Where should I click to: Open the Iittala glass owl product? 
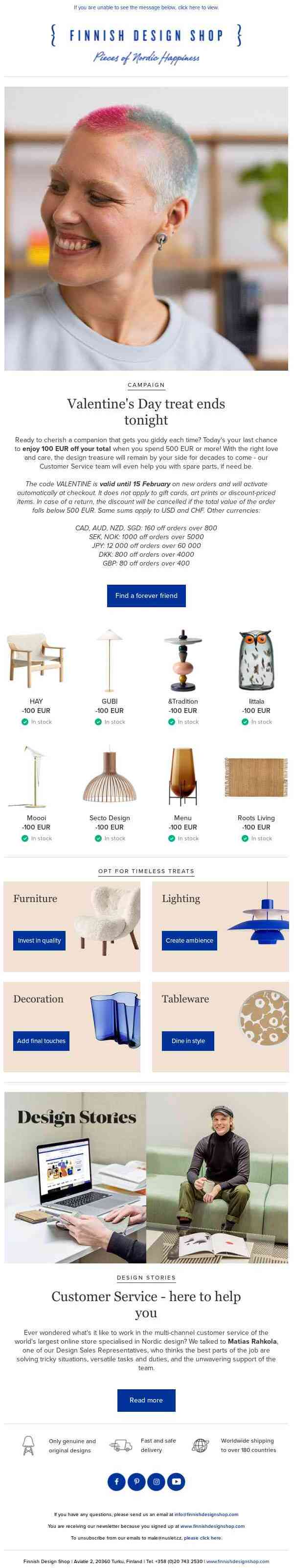(256, 660)
